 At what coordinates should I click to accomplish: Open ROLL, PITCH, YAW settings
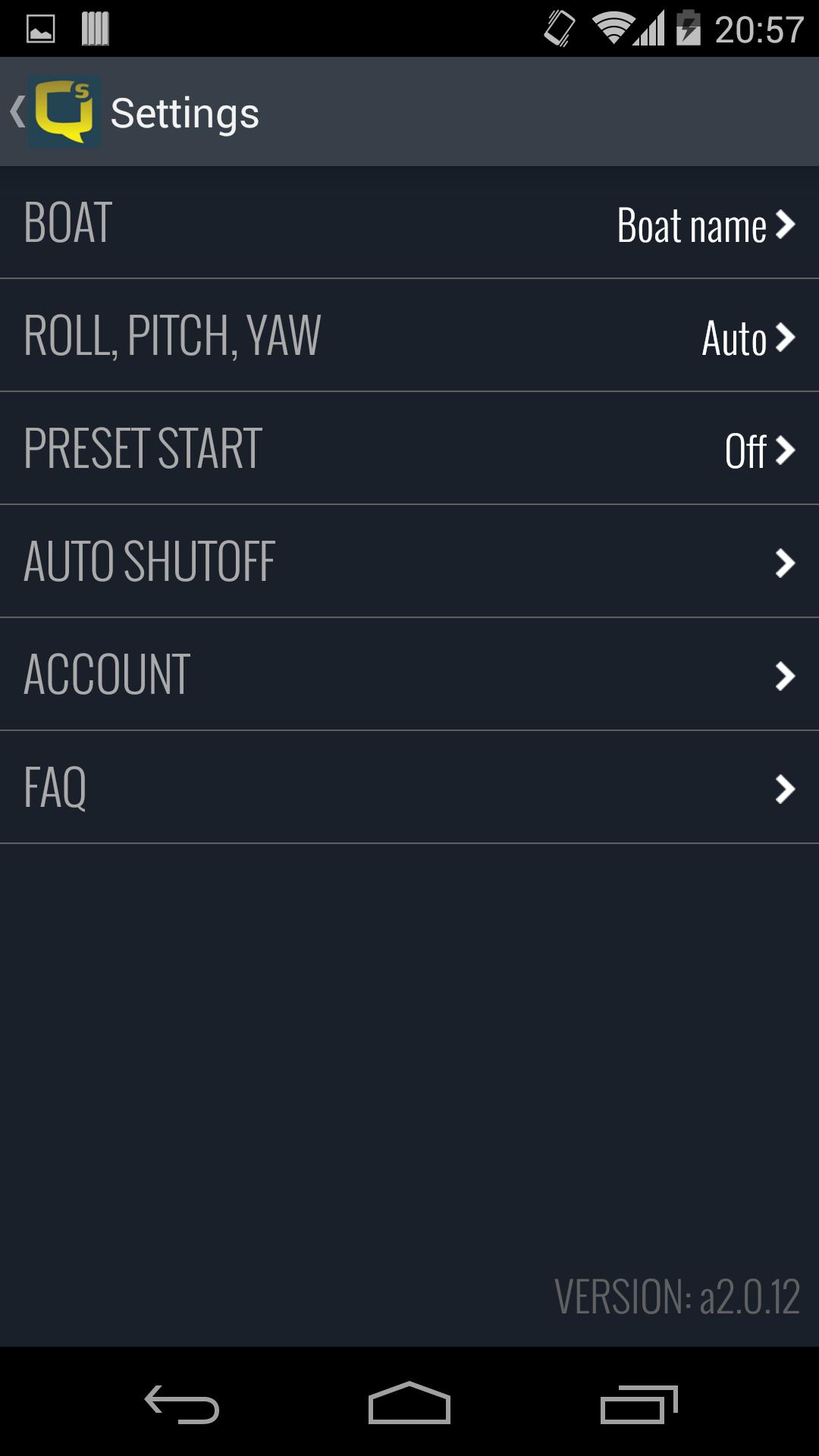pos(409,335)
